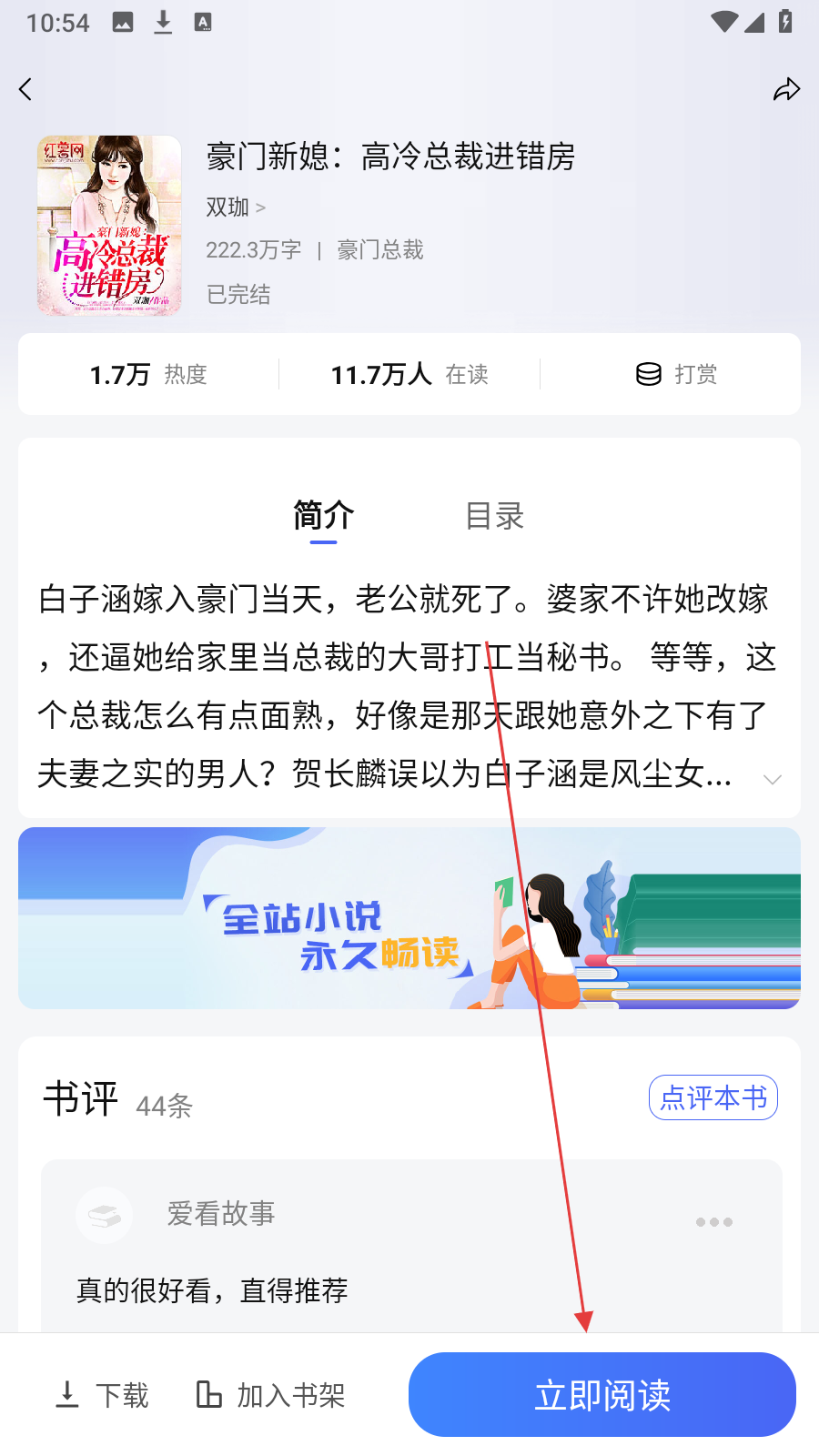Expand the full book synopsis
The width and height of the screenshot is (819, 1456).
click(x=772, y=779)
